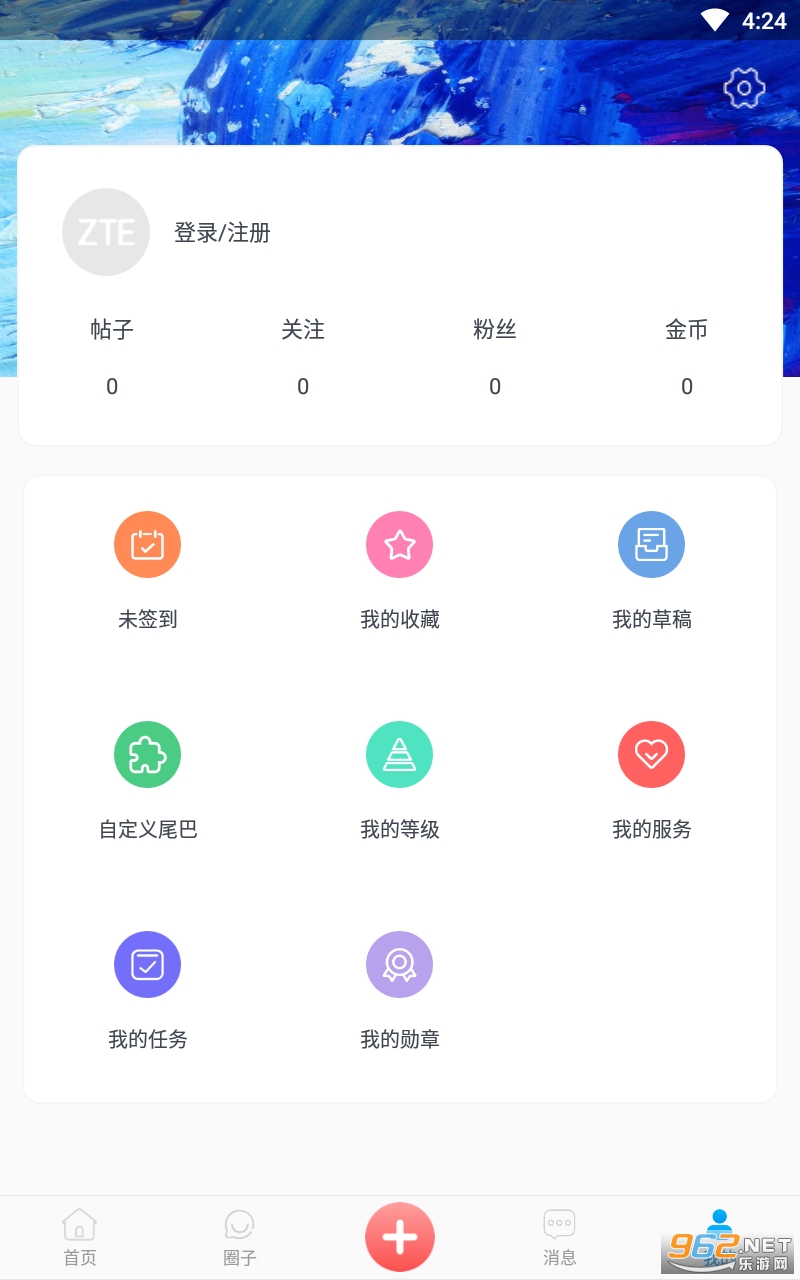Tap 登录/注册 to log in
The height and width of the screenshot is (1280, 800).
[222, 233]
